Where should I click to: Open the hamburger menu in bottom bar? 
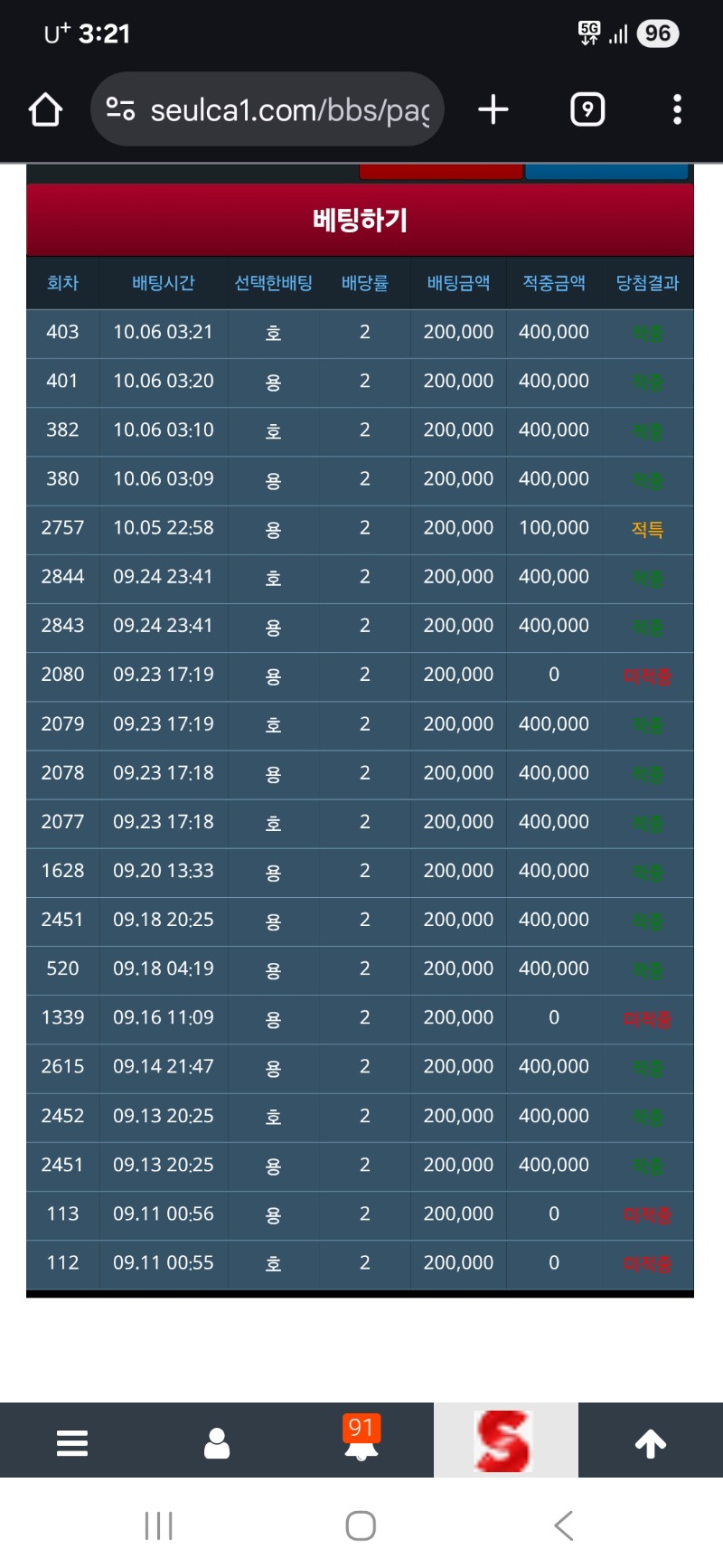tap(72, 1442)
